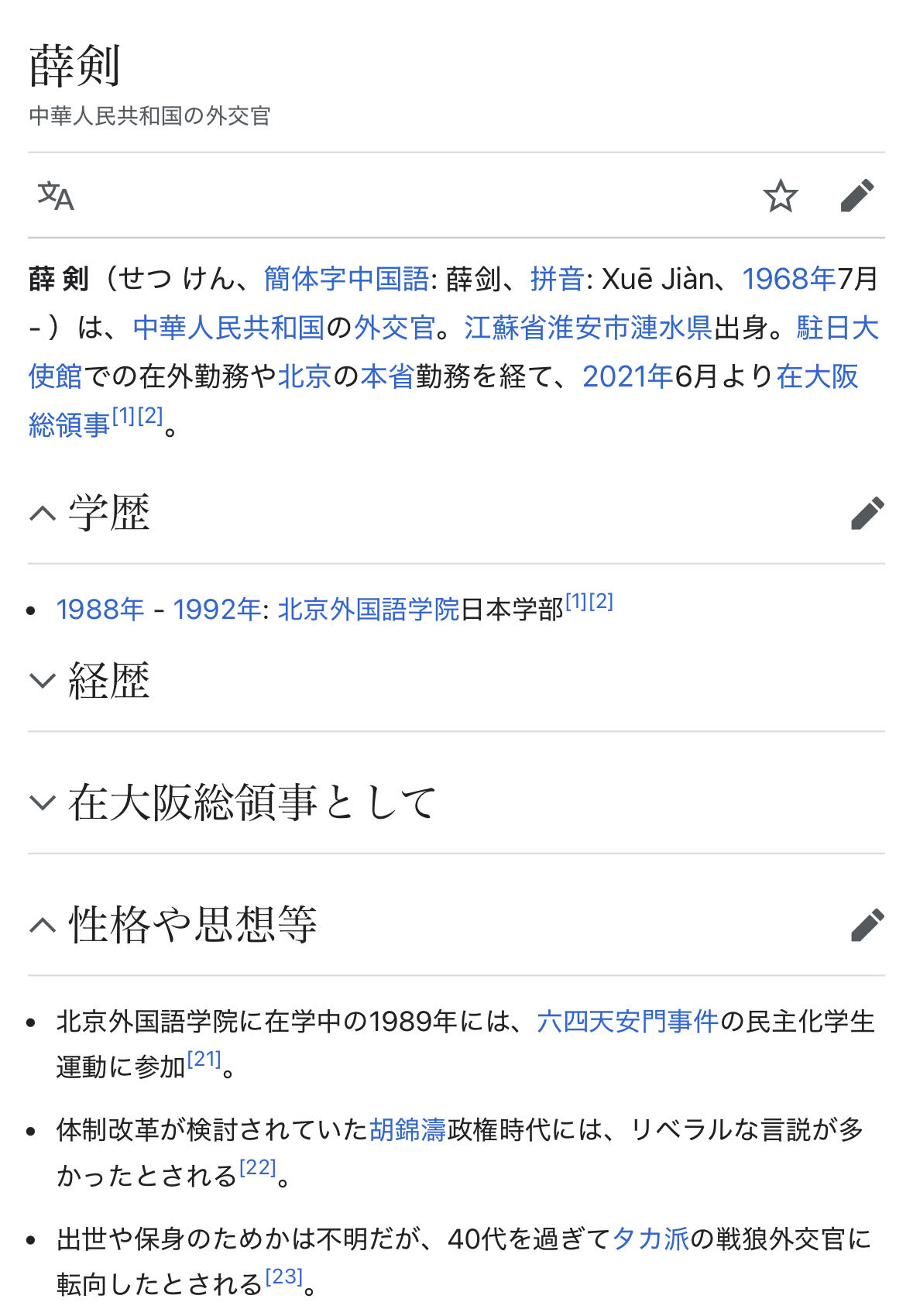Expand the 経歴 section
The image size is (913, 1316).
click(43, 681)
